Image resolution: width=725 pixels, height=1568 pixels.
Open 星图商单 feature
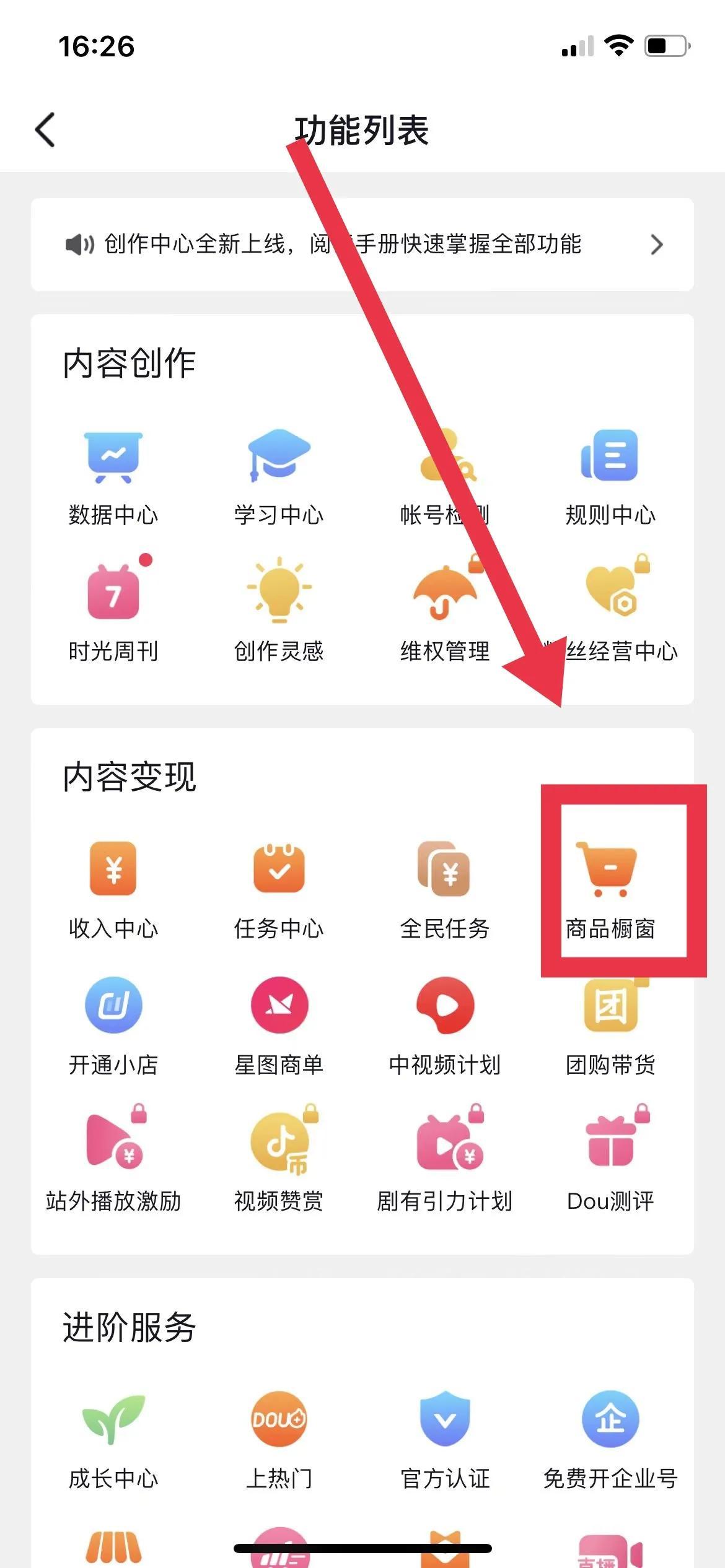click(x=279, y=1022)
